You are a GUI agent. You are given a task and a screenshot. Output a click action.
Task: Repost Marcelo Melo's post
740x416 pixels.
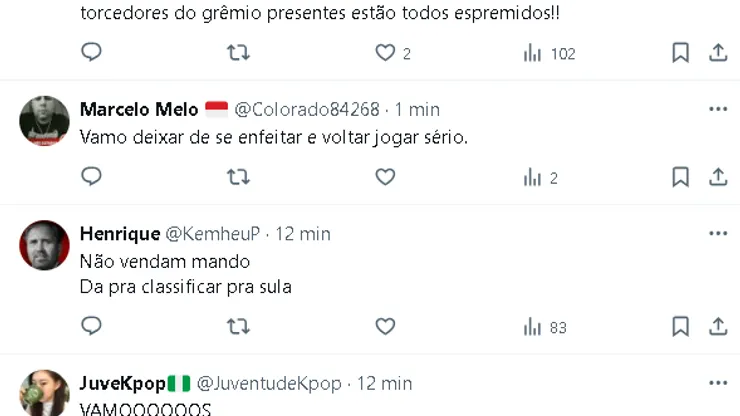(x=238, y=178)
